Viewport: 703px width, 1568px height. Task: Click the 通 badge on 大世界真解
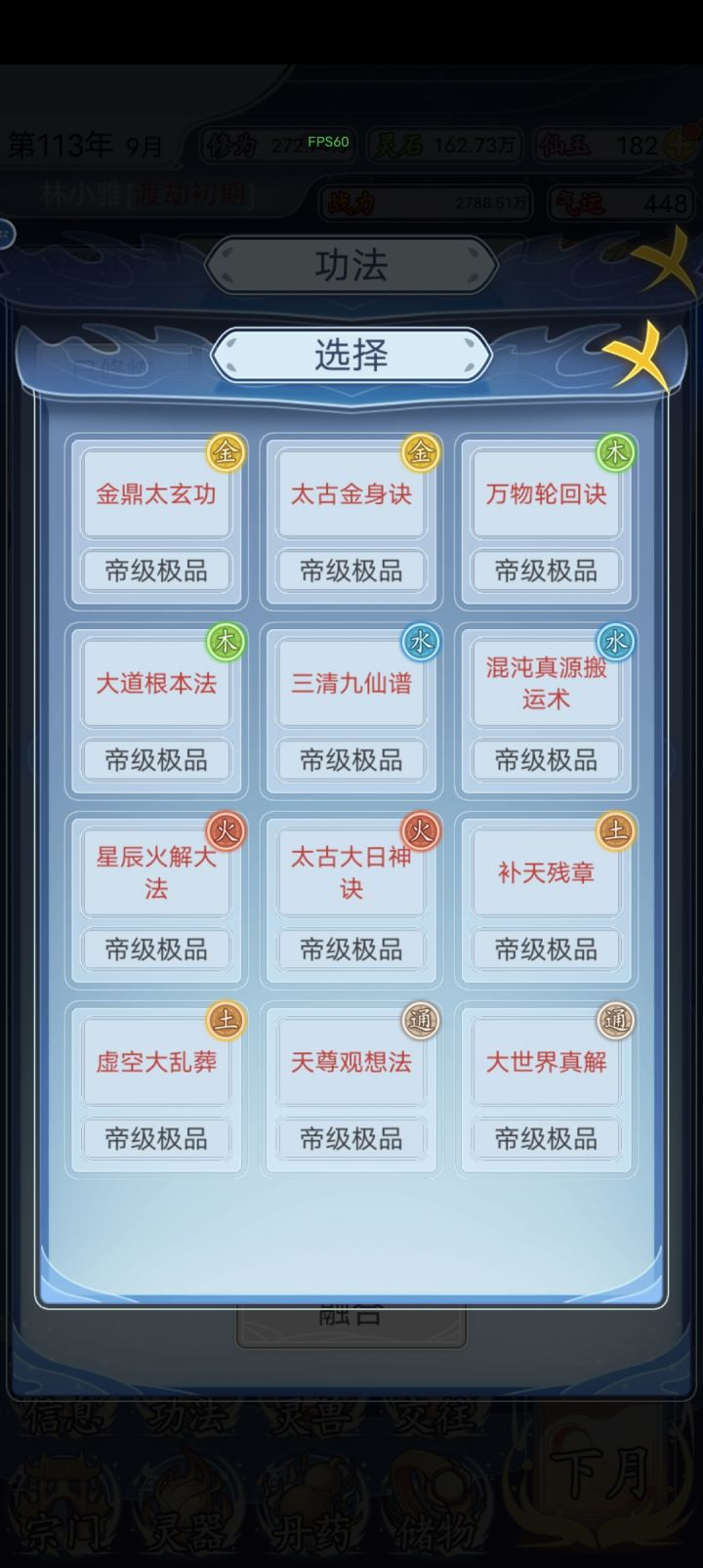[615, 1020]
